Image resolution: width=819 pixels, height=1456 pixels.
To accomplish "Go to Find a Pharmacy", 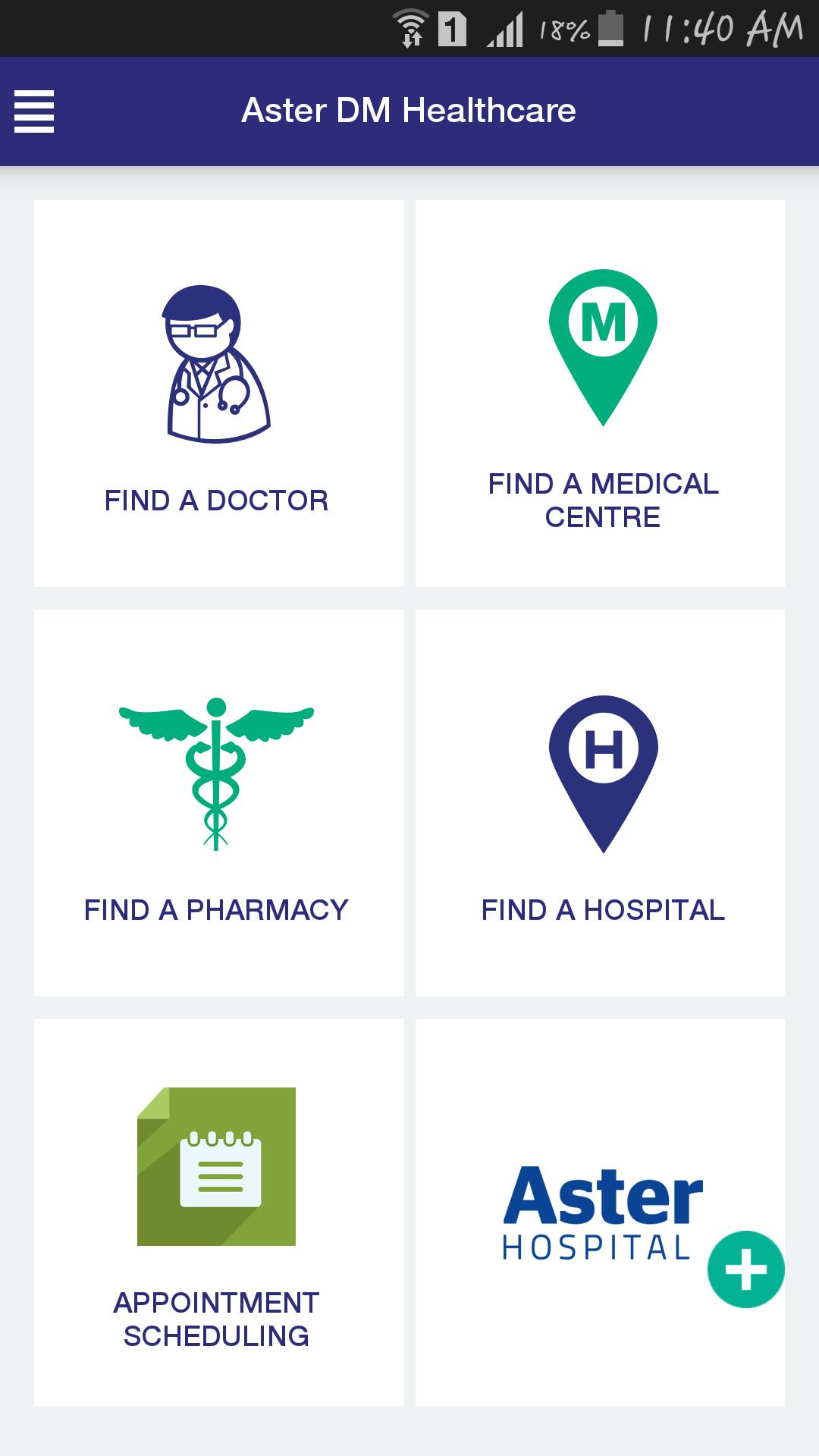I will (218, 802).
